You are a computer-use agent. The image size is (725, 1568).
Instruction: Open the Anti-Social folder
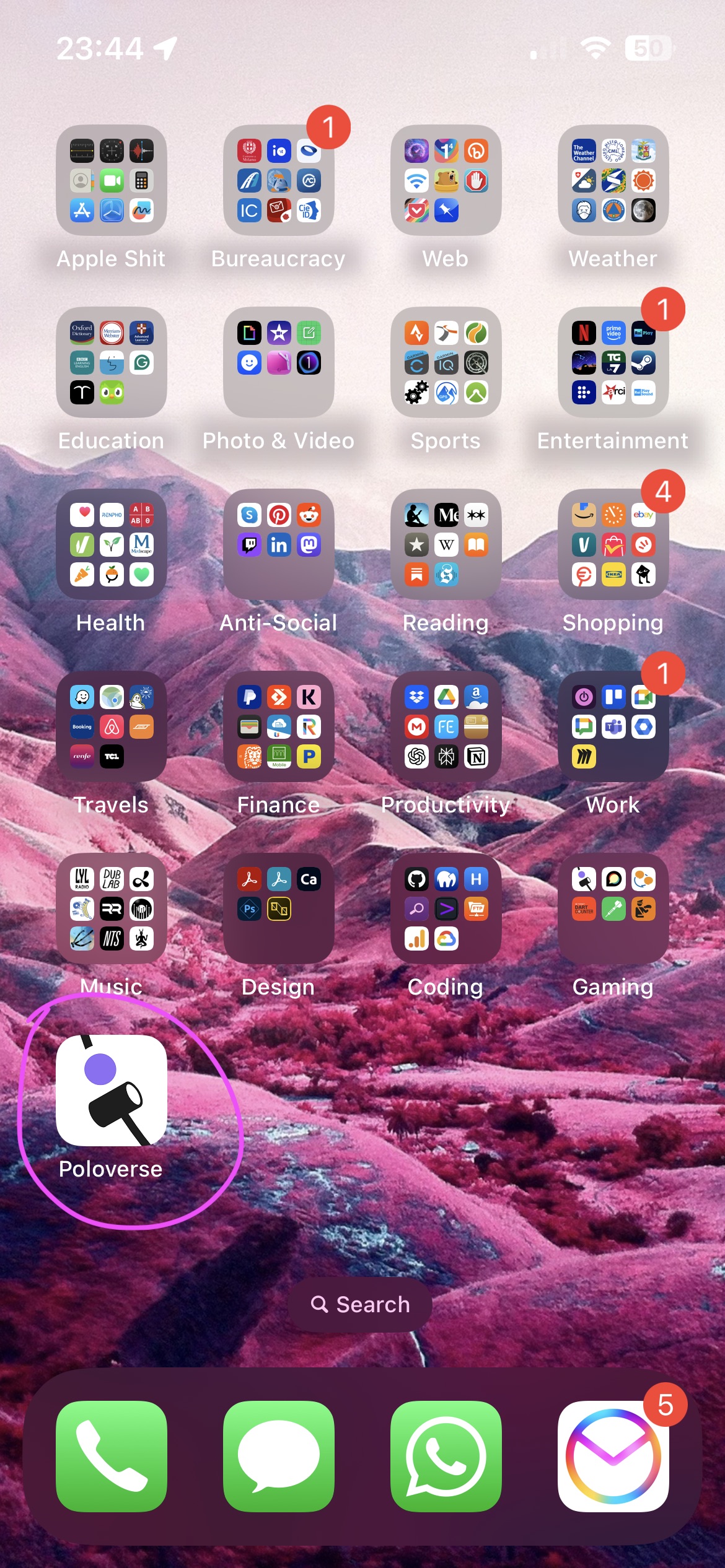pos(279,544)
